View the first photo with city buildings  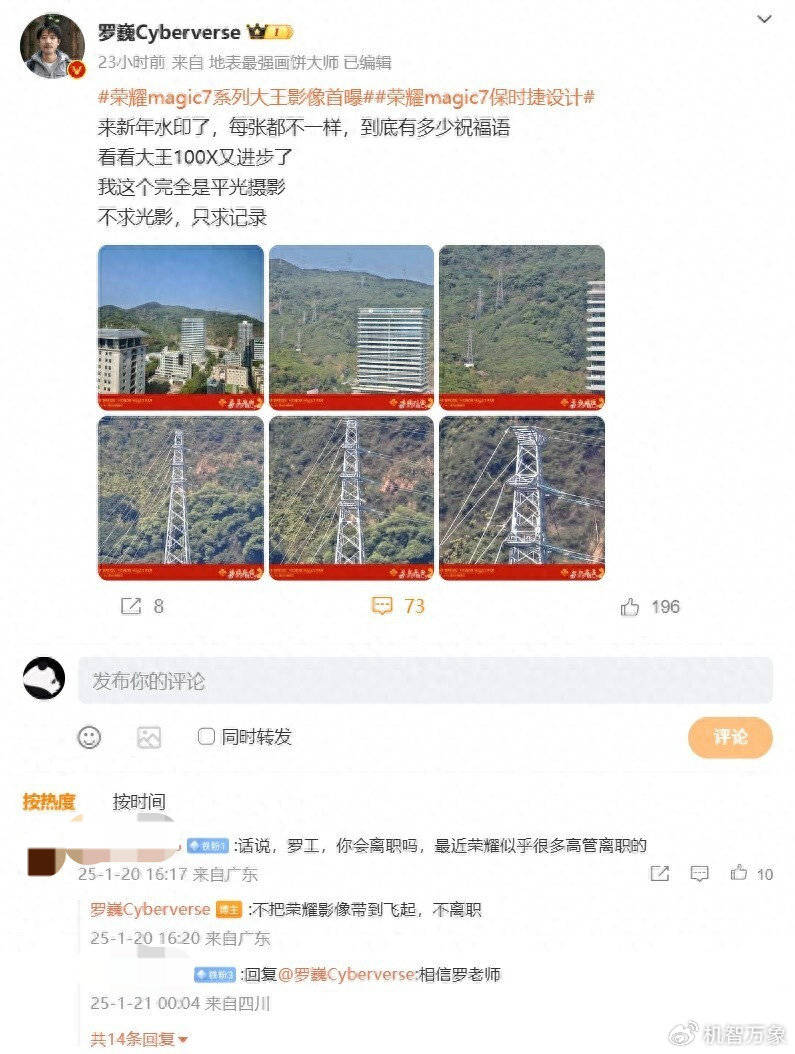[x=181, y=327]
